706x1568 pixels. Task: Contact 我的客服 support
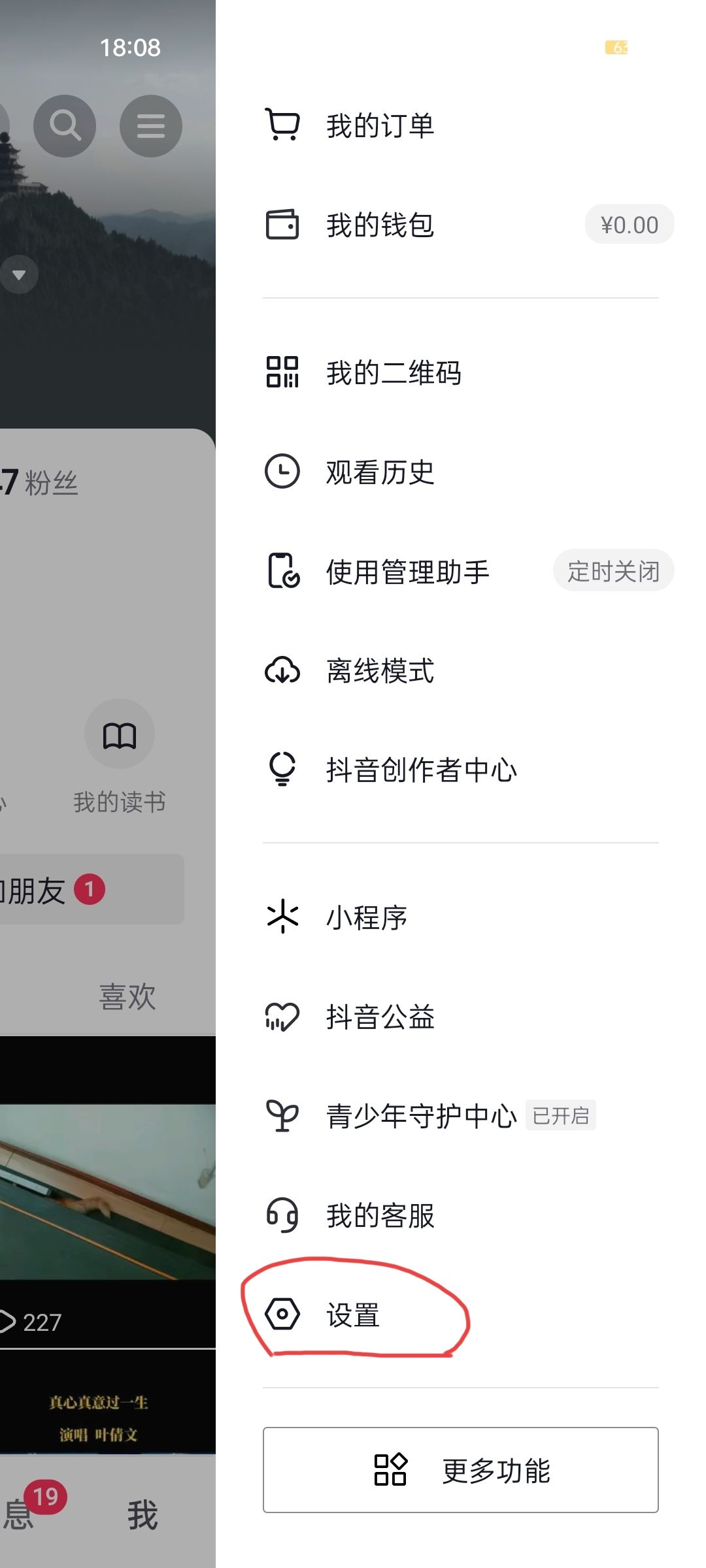pos(379,1215)
